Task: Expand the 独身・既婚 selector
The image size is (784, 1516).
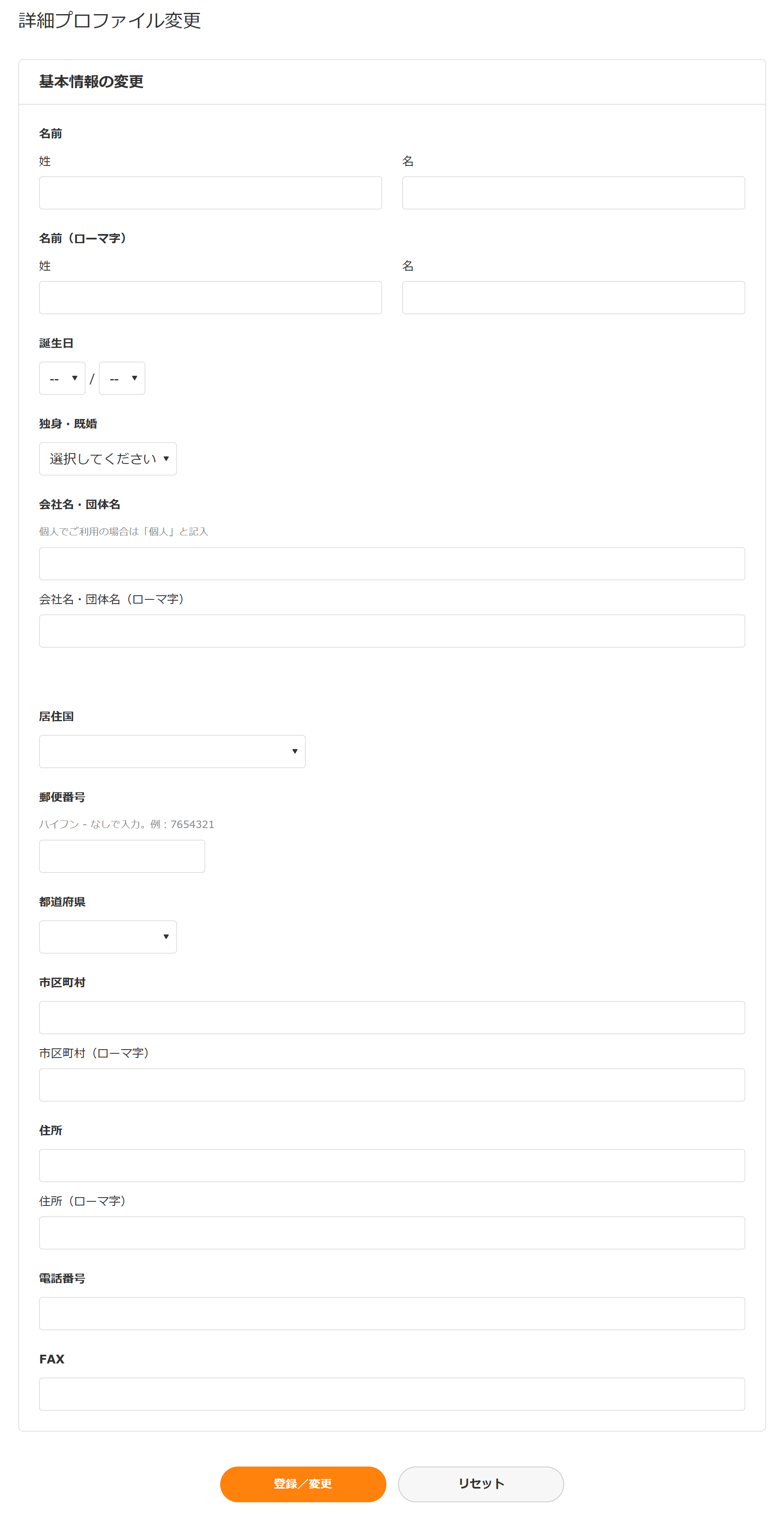Action: point(108,458)
